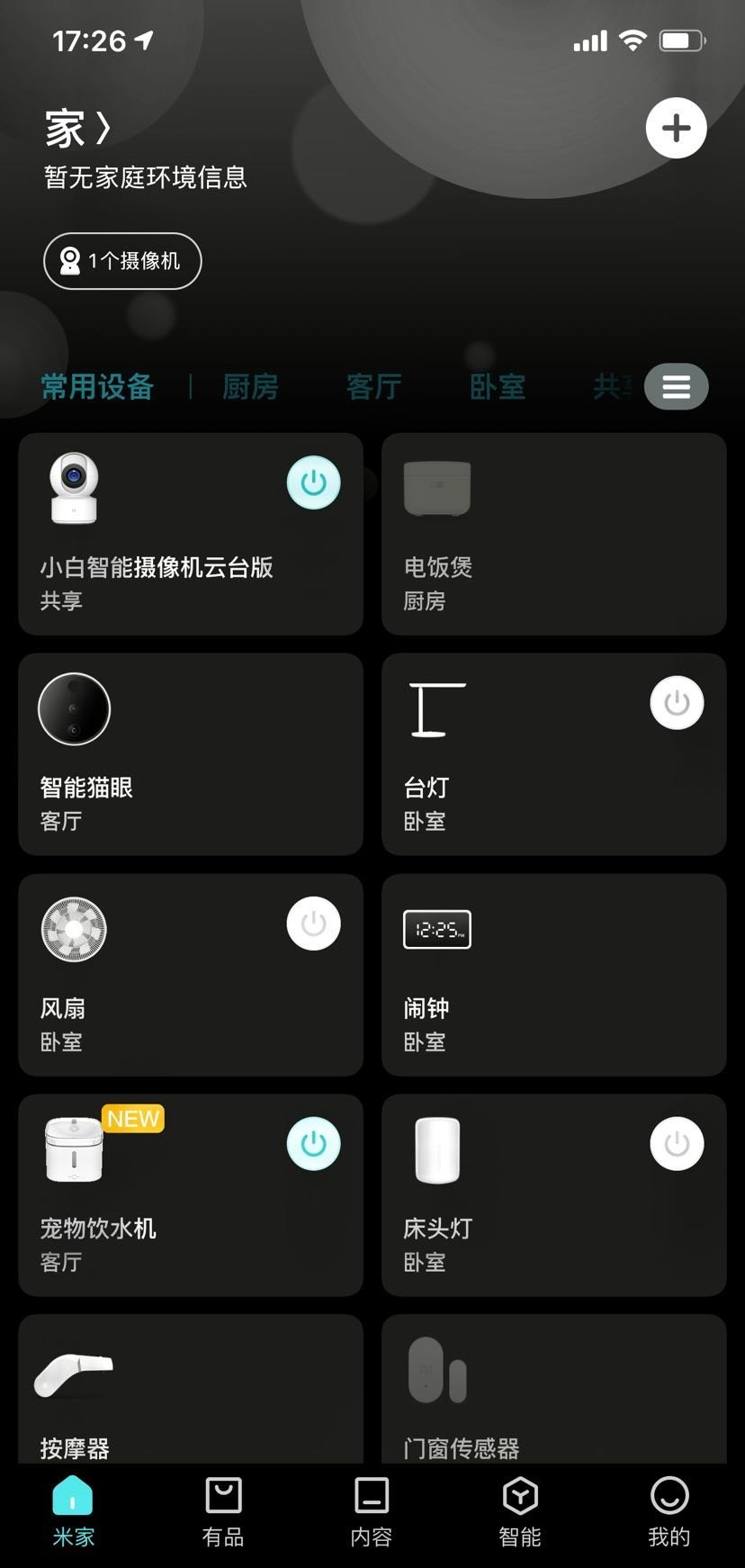Toggle power for 宠物饮水机

[x=313, y=1144]
